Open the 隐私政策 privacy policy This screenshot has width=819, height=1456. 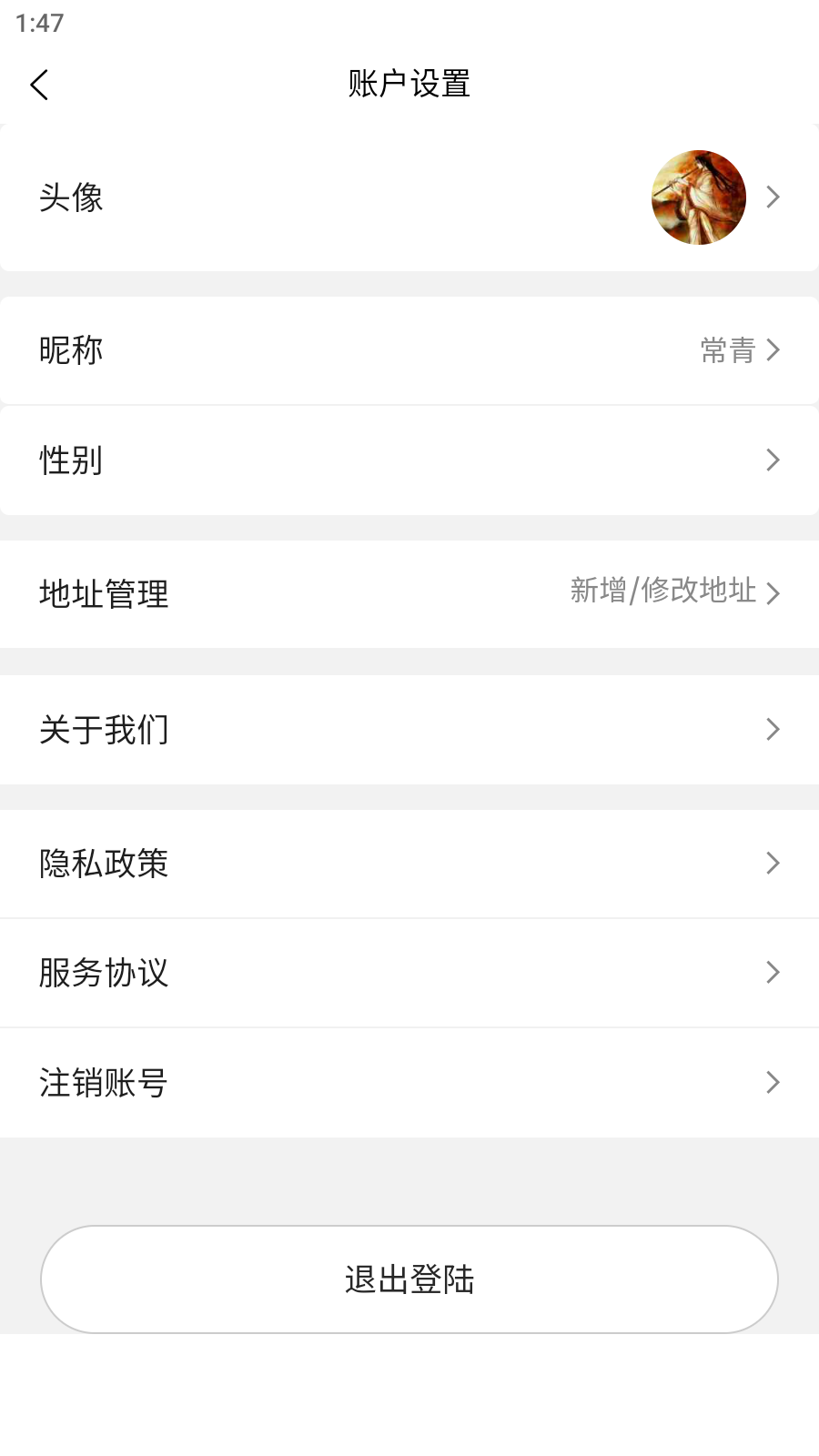(x=409, y=863)
